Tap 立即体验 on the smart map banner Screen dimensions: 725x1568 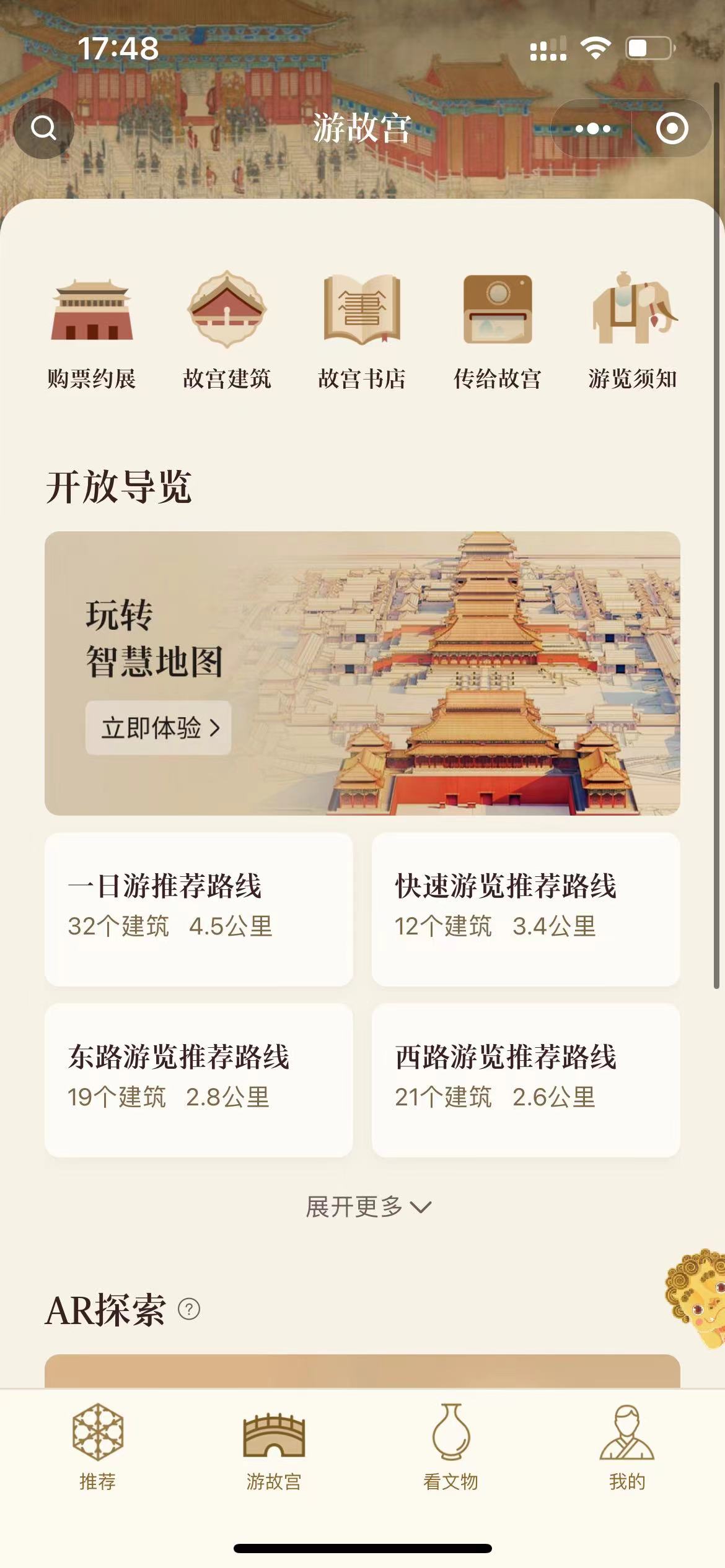tap(159, 728)
